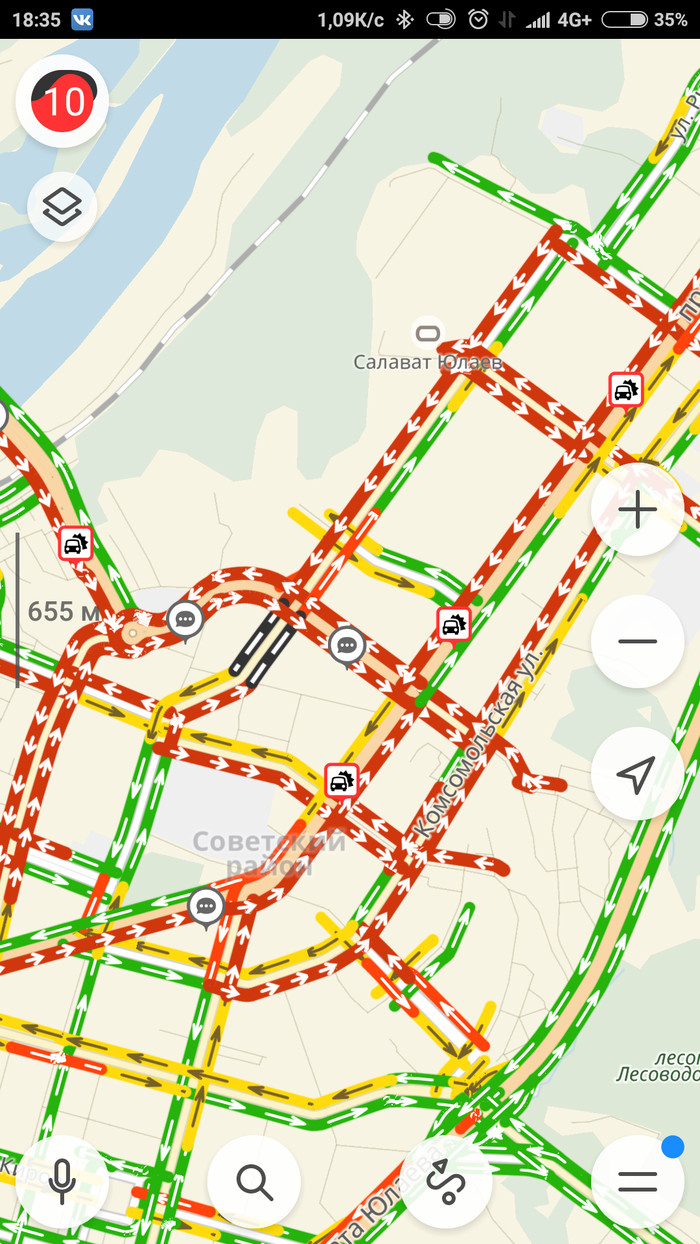Open the map layers selector
Image resolution: width=700 pixels, height=1244 pixels.
pos(62,207)
